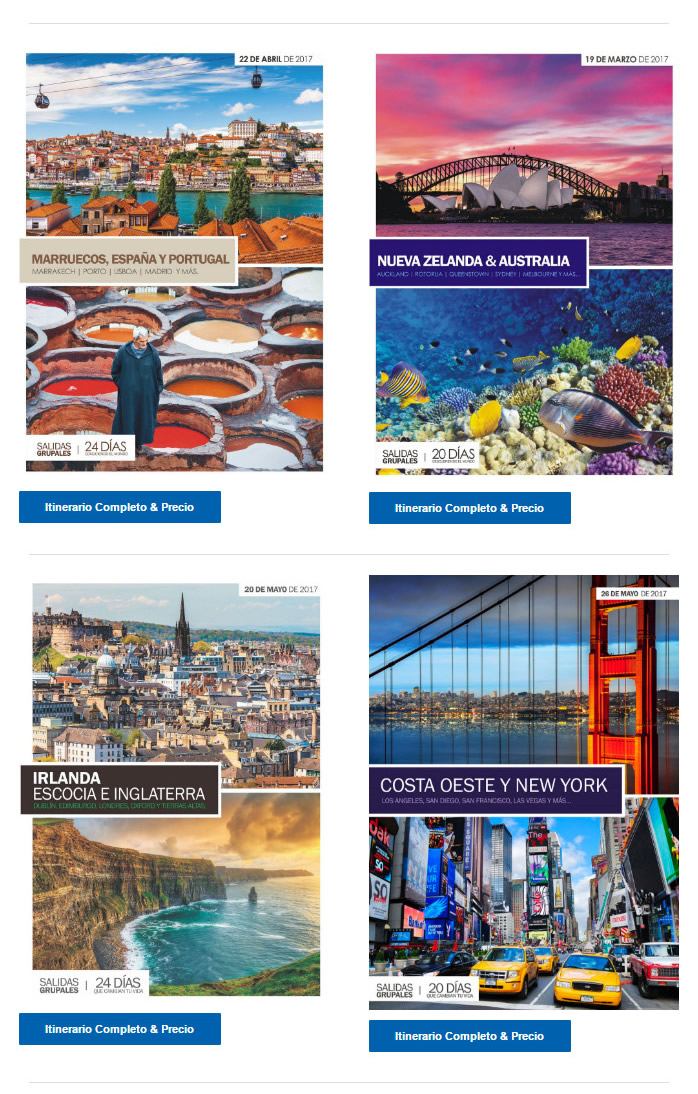698x1094 pixels.
Task: Open itinerary and price for Irlanda, Escocia e Inglaterra
Action: 119,1029
